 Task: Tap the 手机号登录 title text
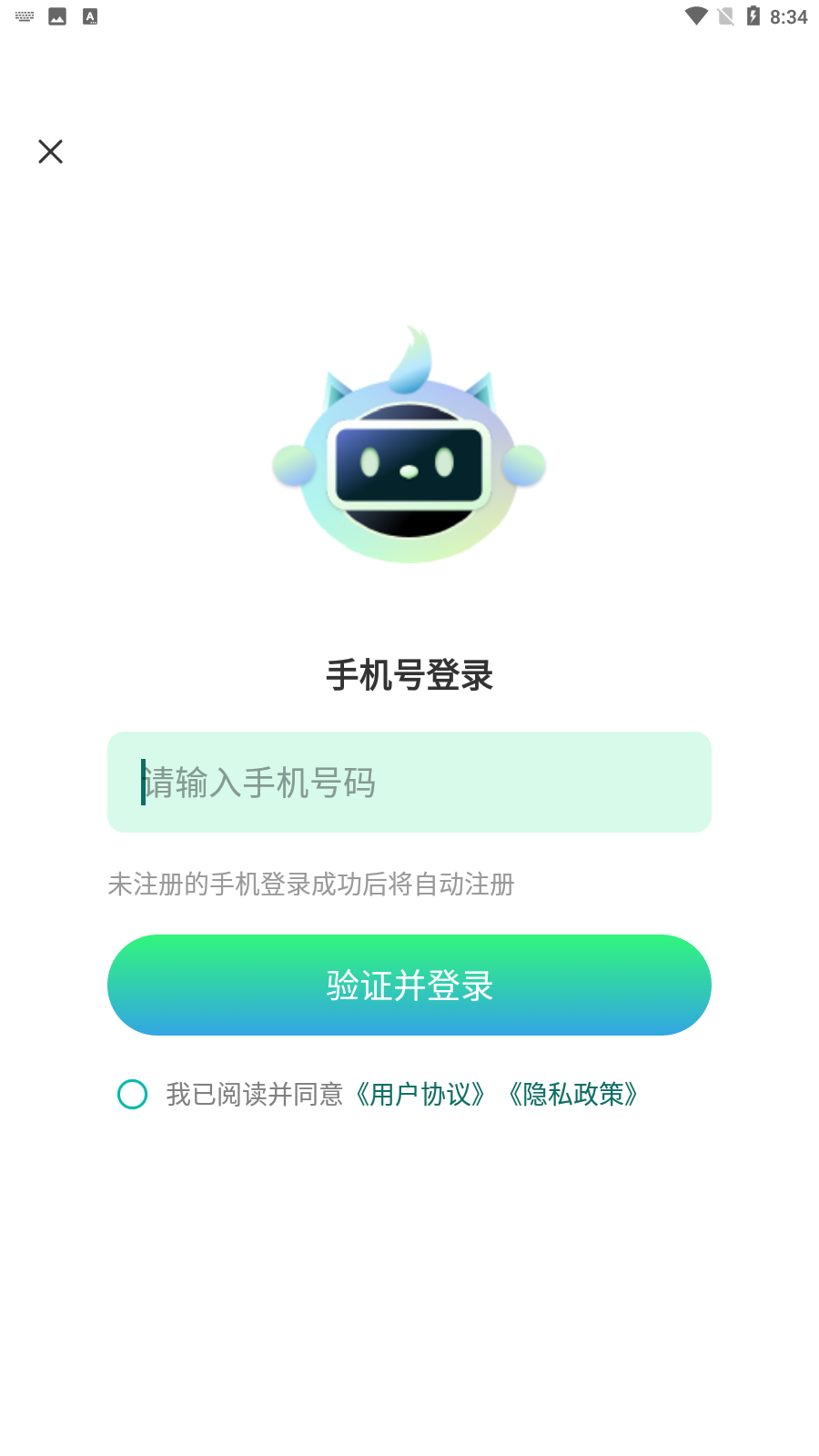(x=409, y=676)
